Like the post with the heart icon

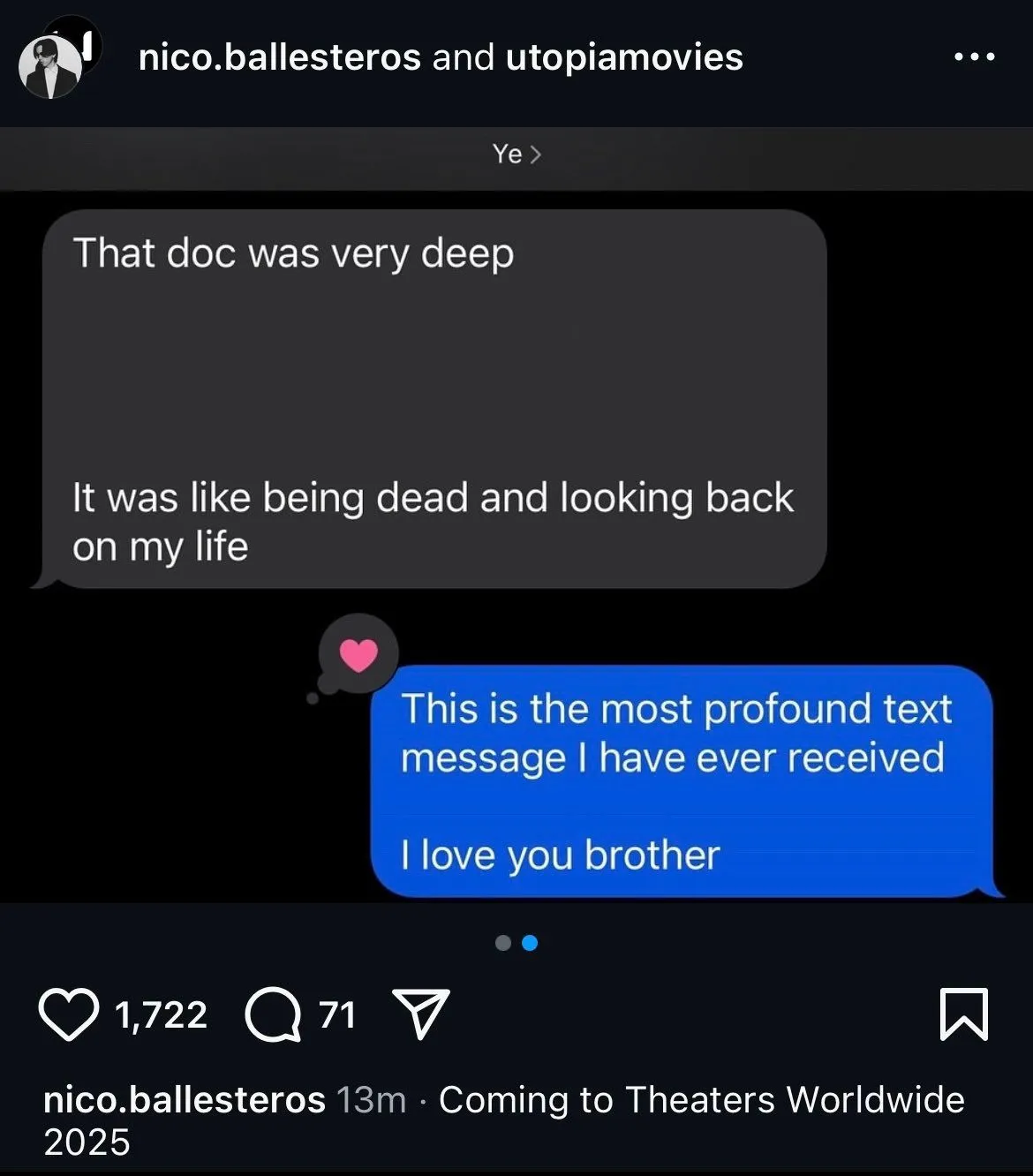[x=69, y=1015]
